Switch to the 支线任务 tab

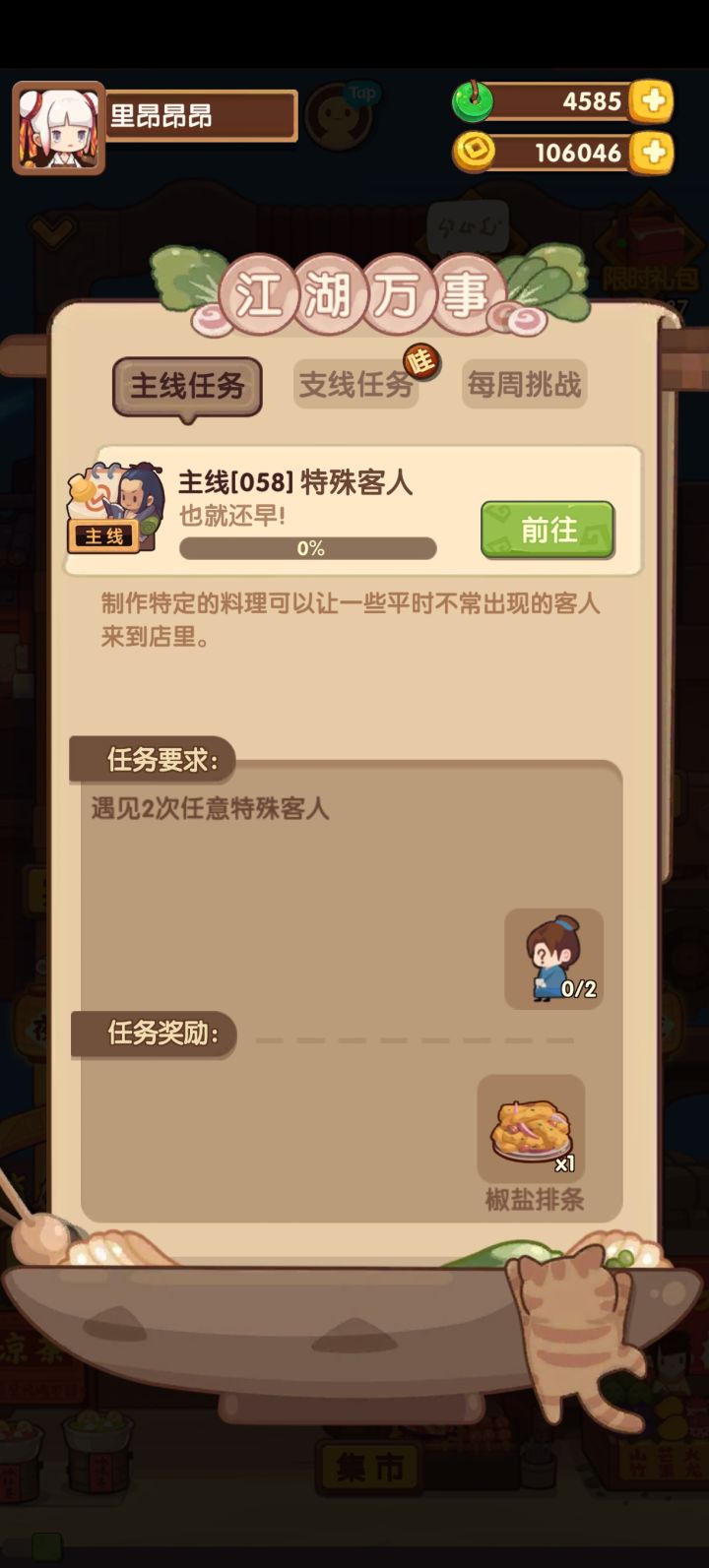coord(355,386)
